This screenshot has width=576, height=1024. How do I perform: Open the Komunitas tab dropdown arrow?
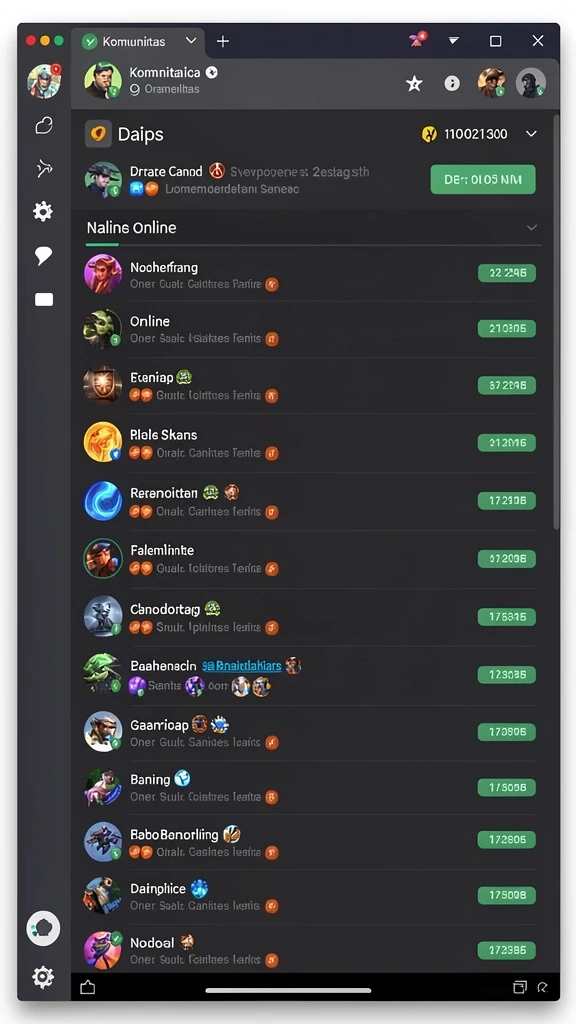191,40
